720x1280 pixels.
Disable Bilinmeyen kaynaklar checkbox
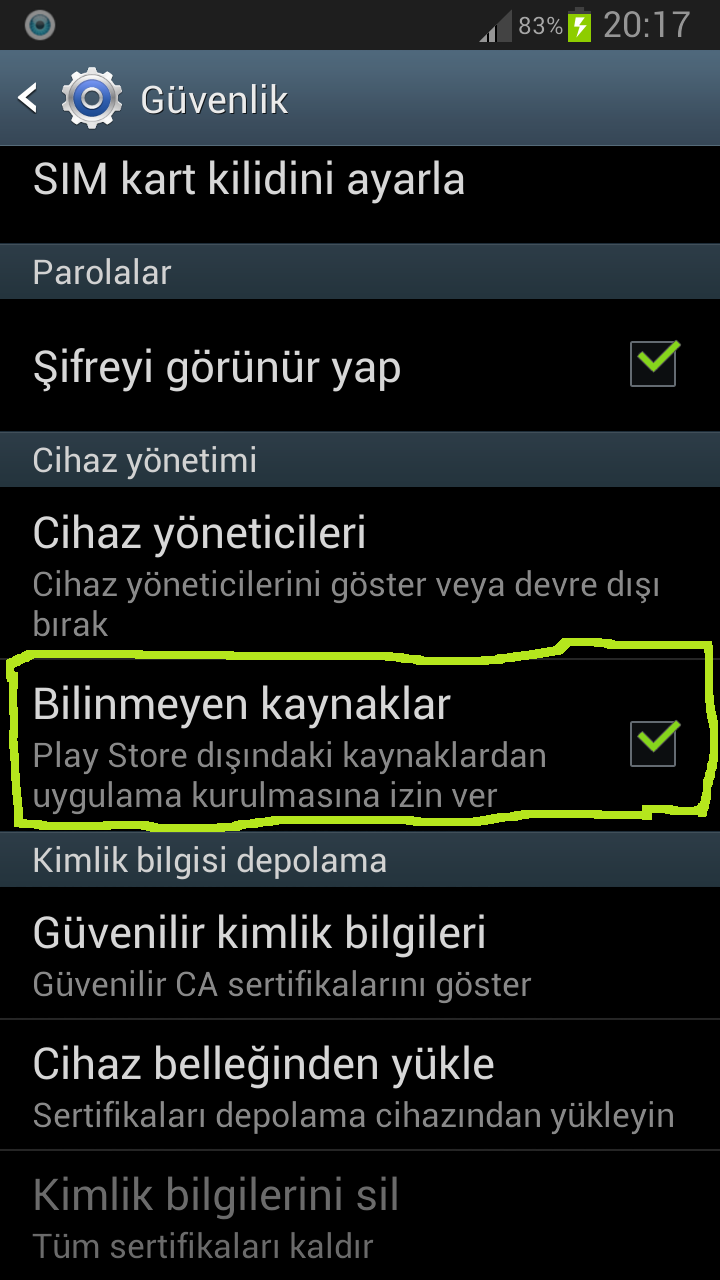pos(654,743)
